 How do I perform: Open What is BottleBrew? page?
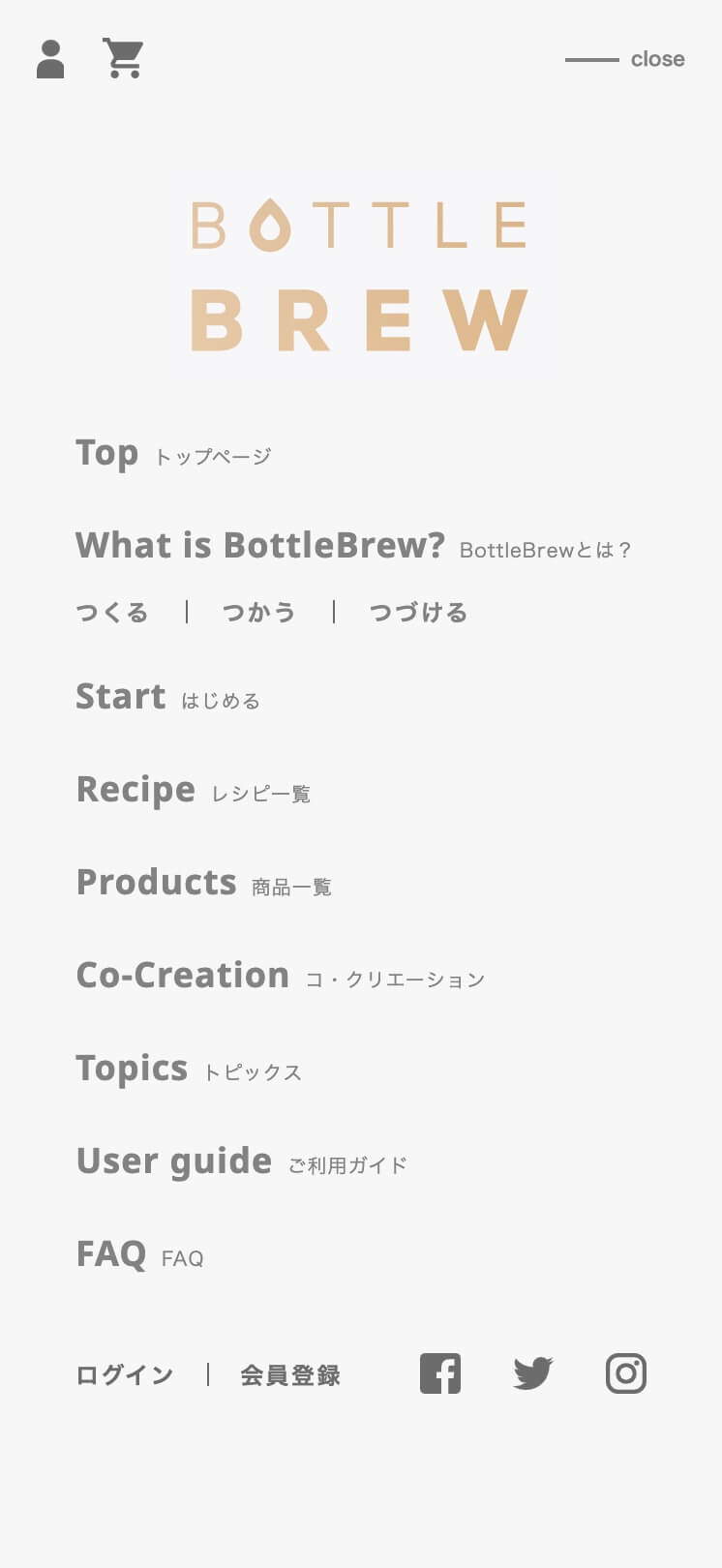click(x=353, y=547)
